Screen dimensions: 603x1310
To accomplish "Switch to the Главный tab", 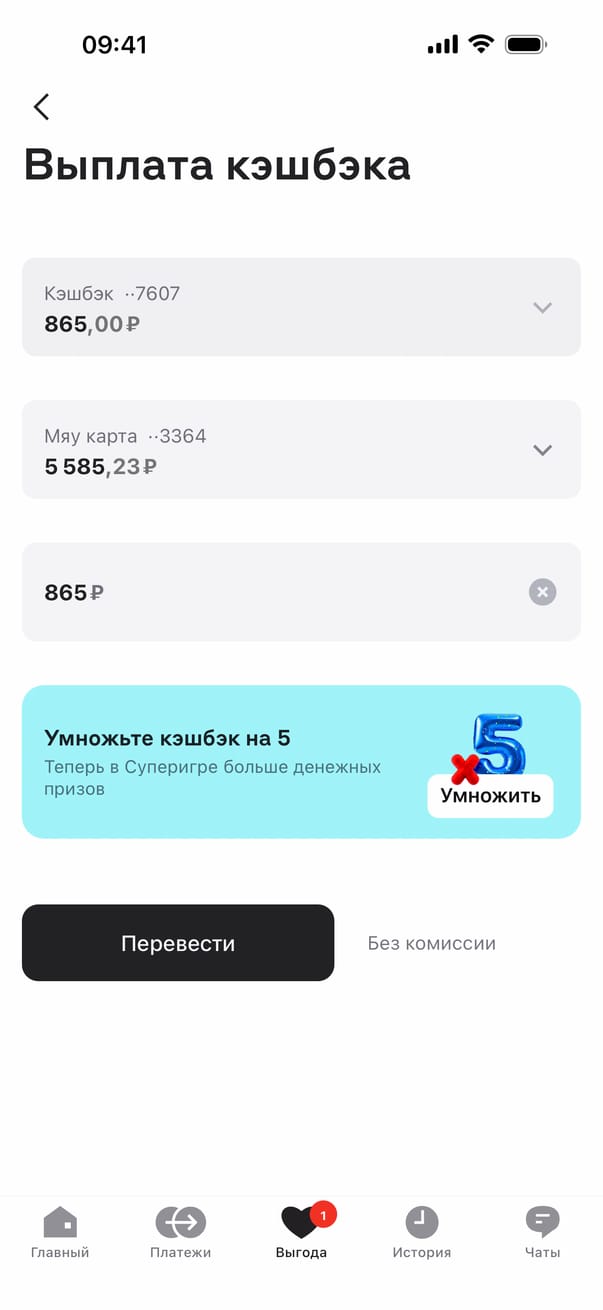I will click(x=60, y=1233).
